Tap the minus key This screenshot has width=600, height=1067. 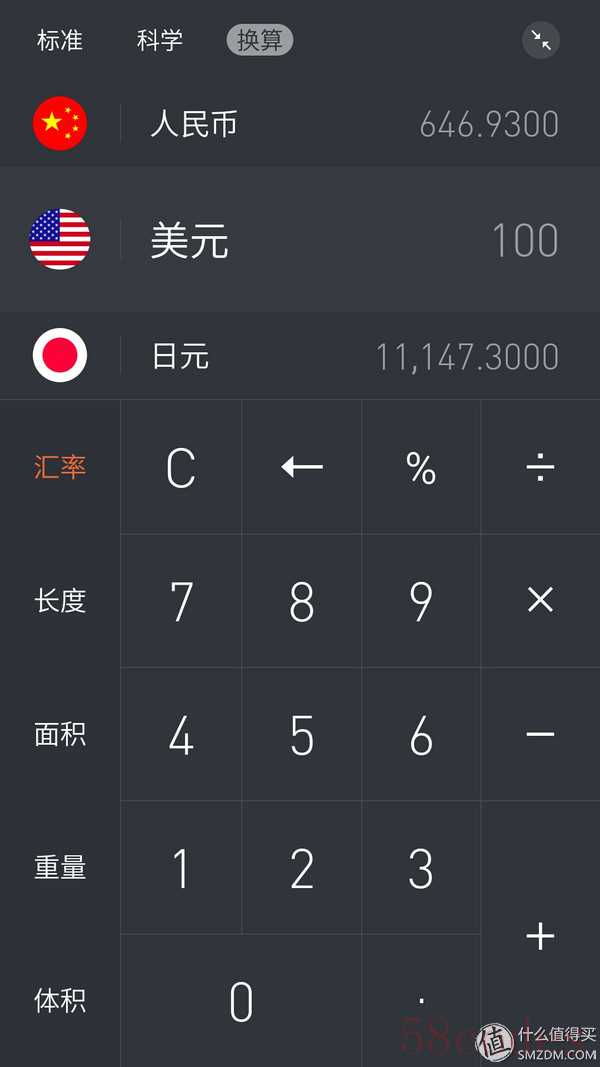coord(540,735)
